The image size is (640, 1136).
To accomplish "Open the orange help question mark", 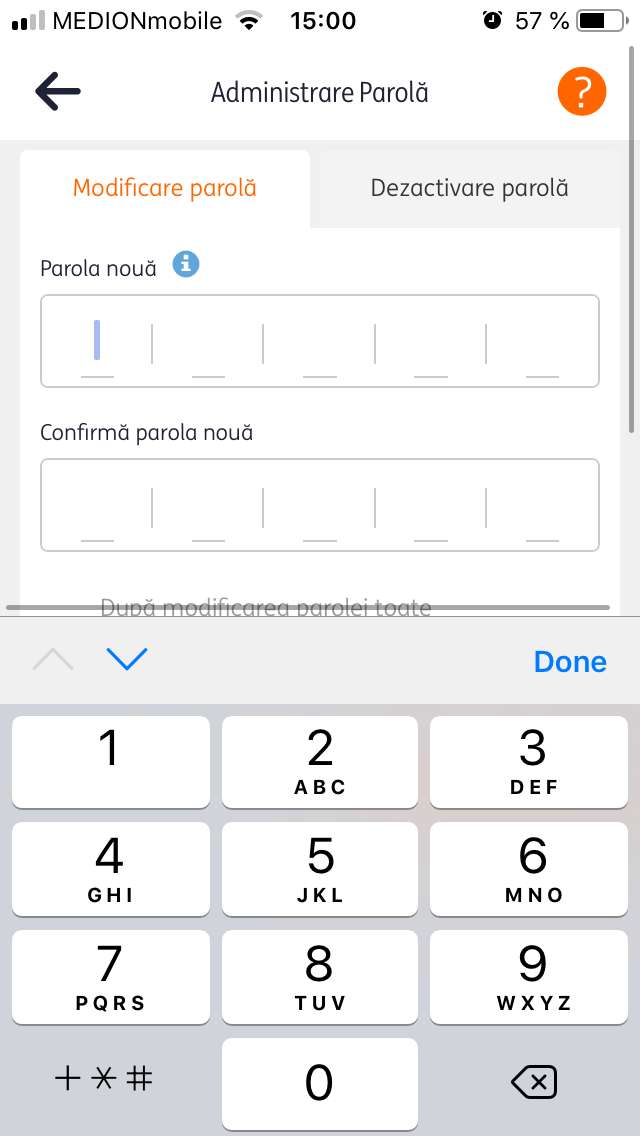I will (x=582, y=93).
